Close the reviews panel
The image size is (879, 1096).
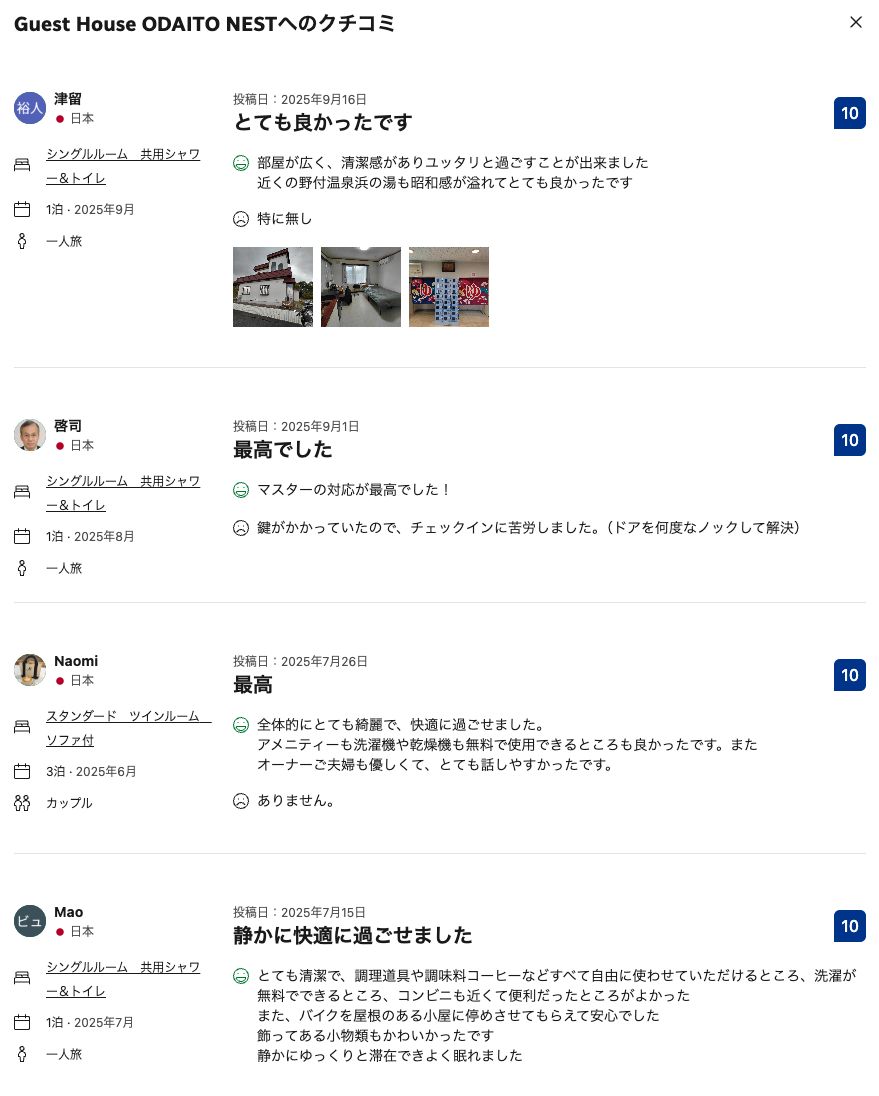click(x=855, y=22)
